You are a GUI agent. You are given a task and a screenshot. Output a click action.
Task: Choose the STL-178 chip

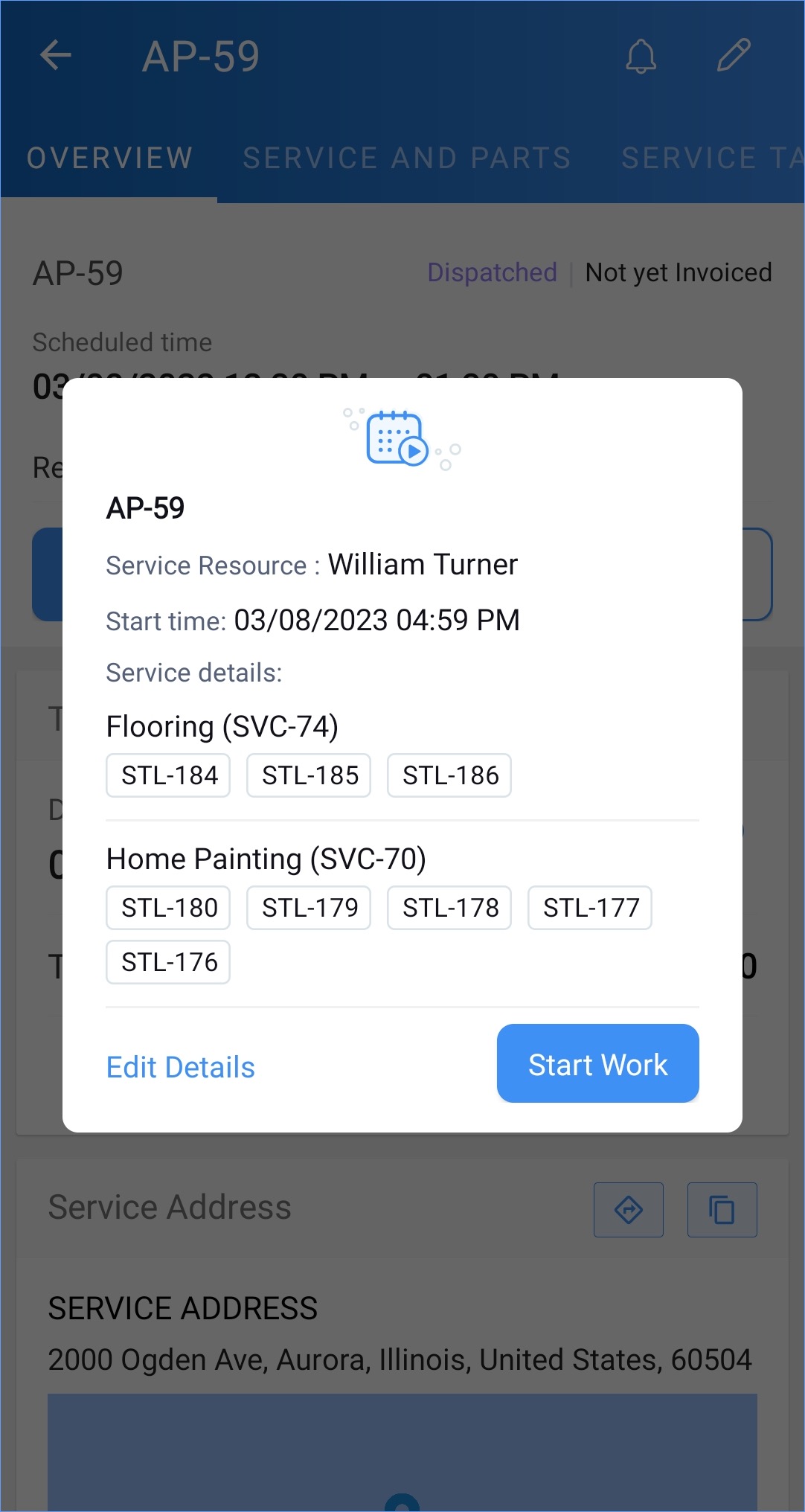[449, 908]
